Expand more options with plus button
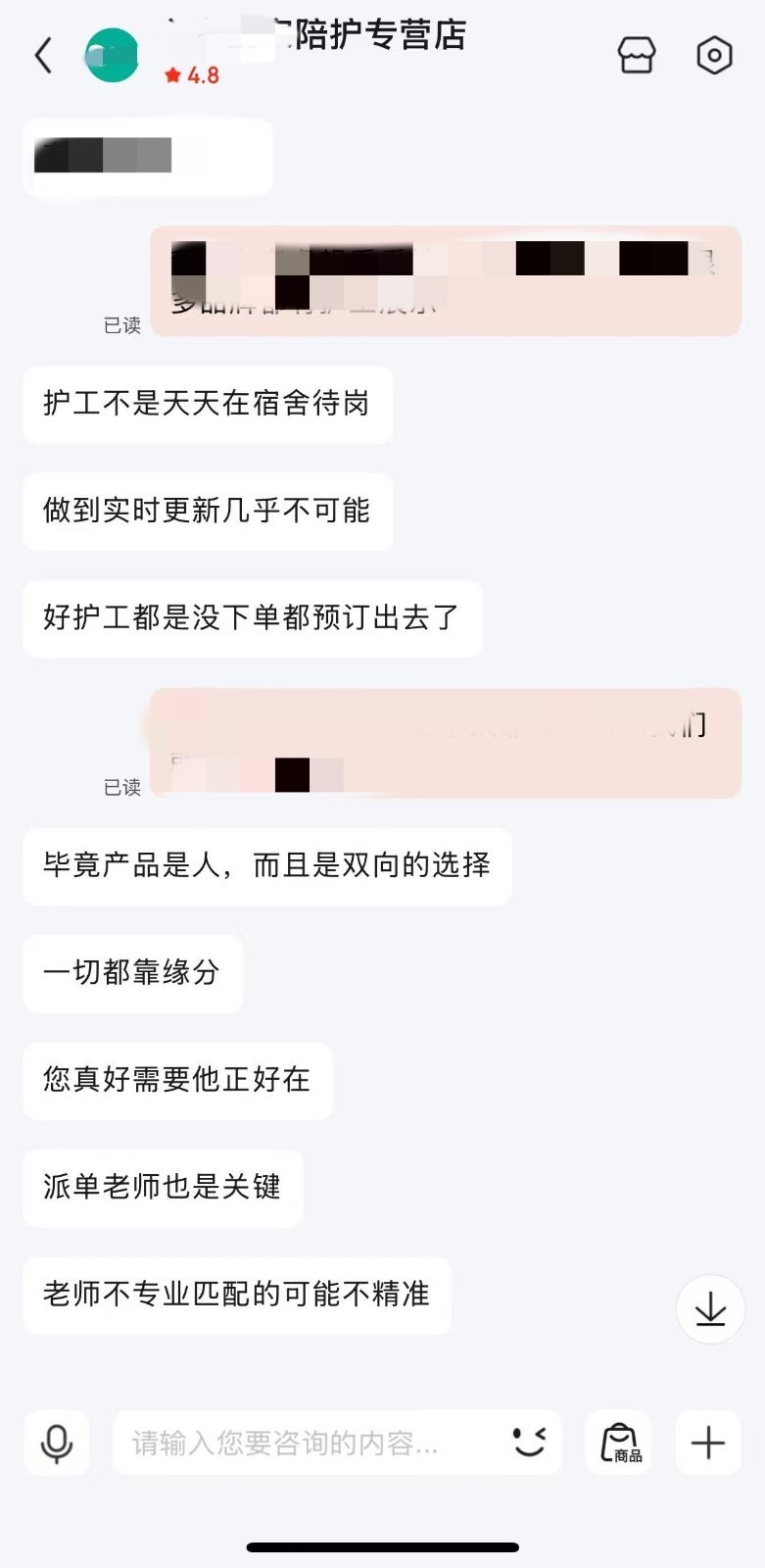This screenshot has height=1568, width=765. pos(707,1444)
